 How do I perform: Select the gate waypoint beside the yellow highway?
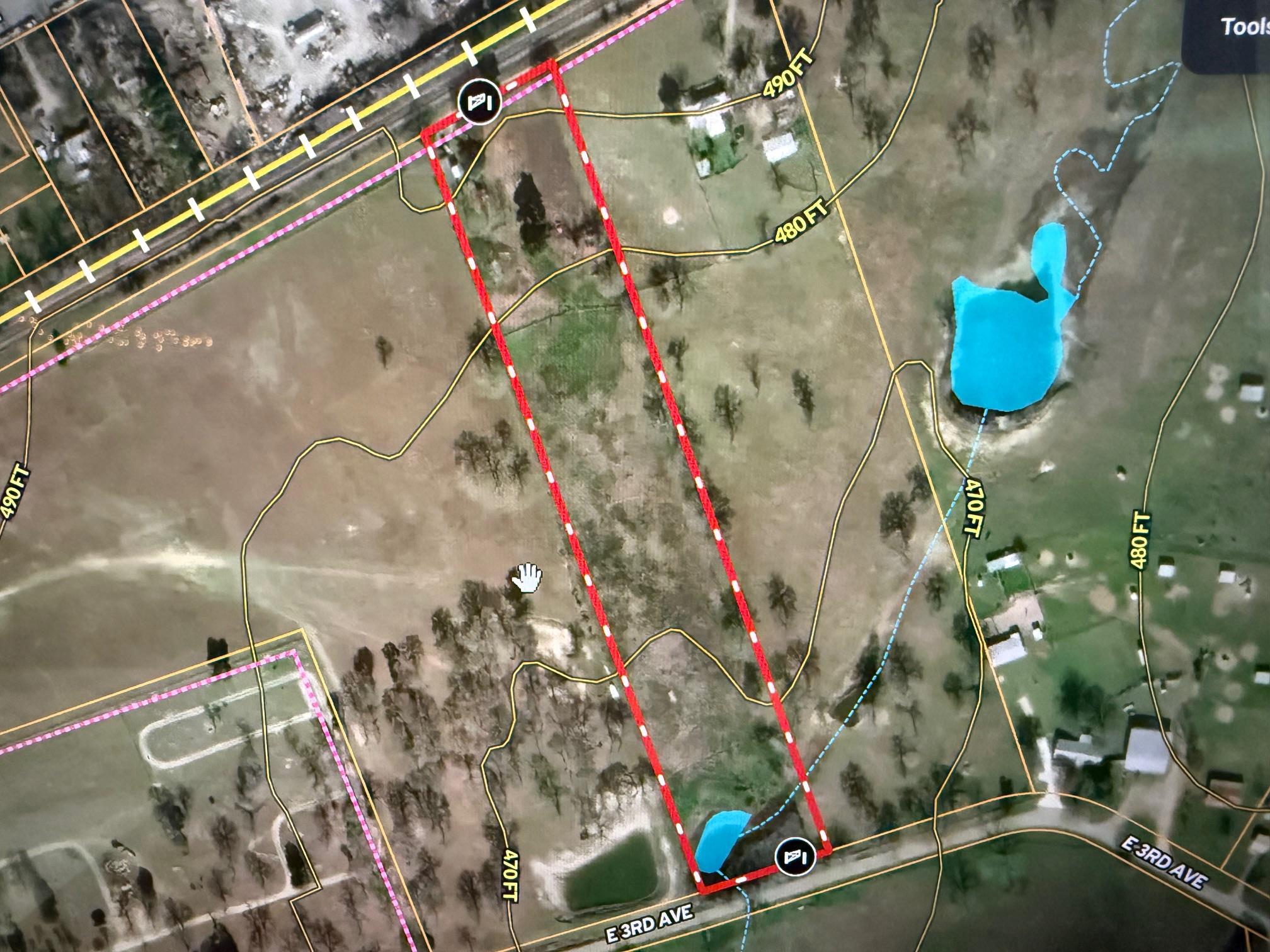pos(479,101)
